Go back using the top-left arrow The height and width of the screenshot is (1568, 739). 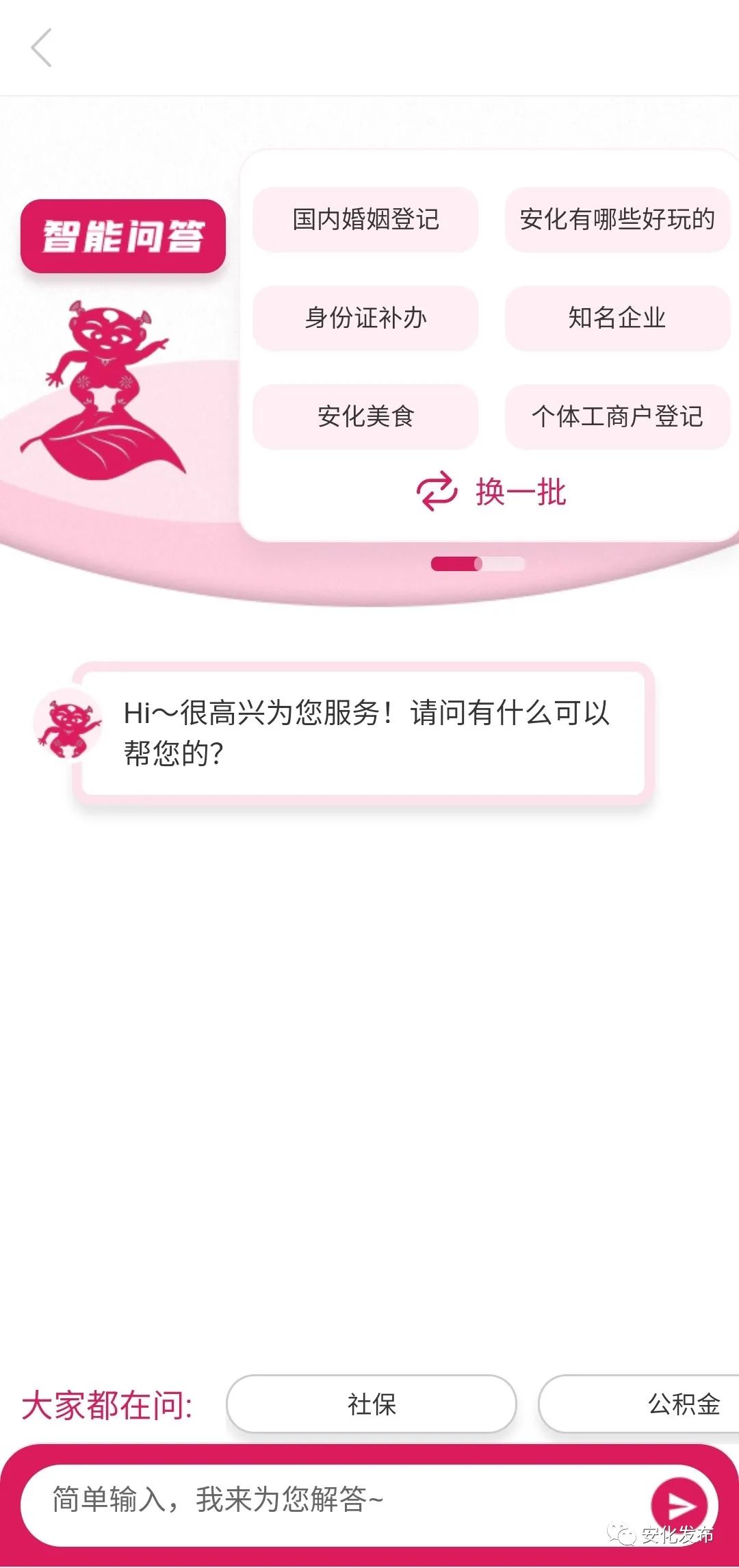[x=41, y=48]
